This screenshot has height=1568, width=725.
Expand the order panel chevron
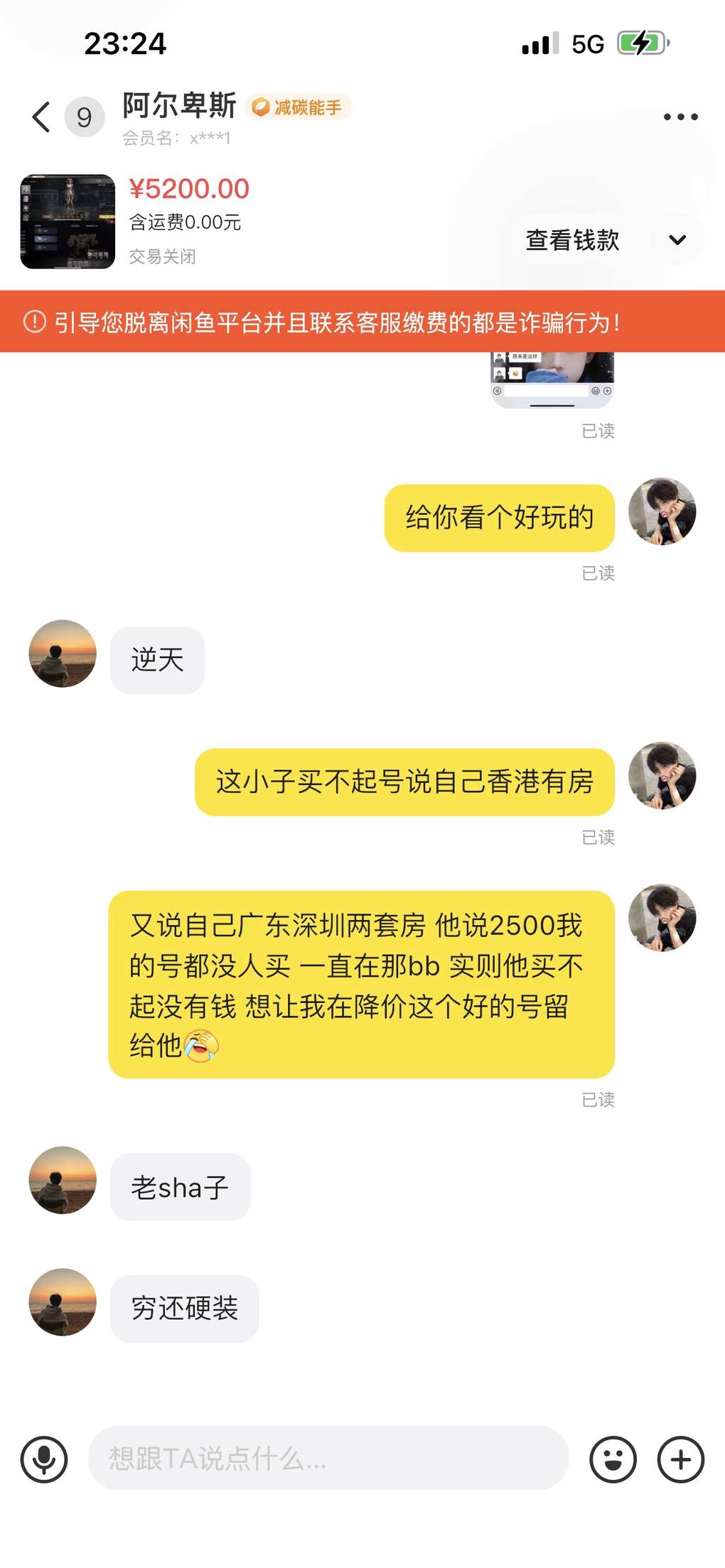(677, 240)
